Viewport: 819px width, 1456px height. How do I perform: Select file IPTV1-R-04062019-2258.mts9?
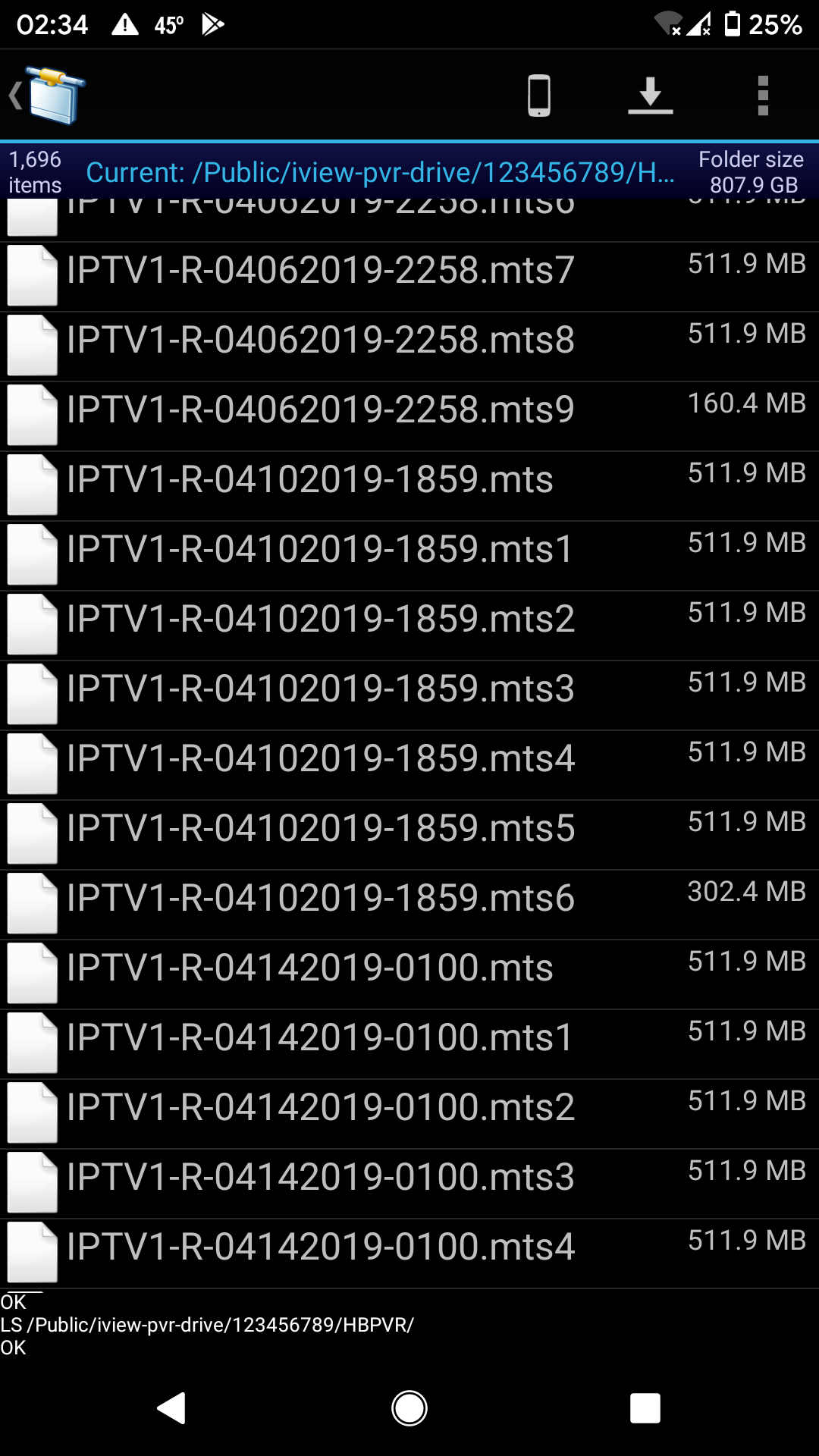coord(321,410)
